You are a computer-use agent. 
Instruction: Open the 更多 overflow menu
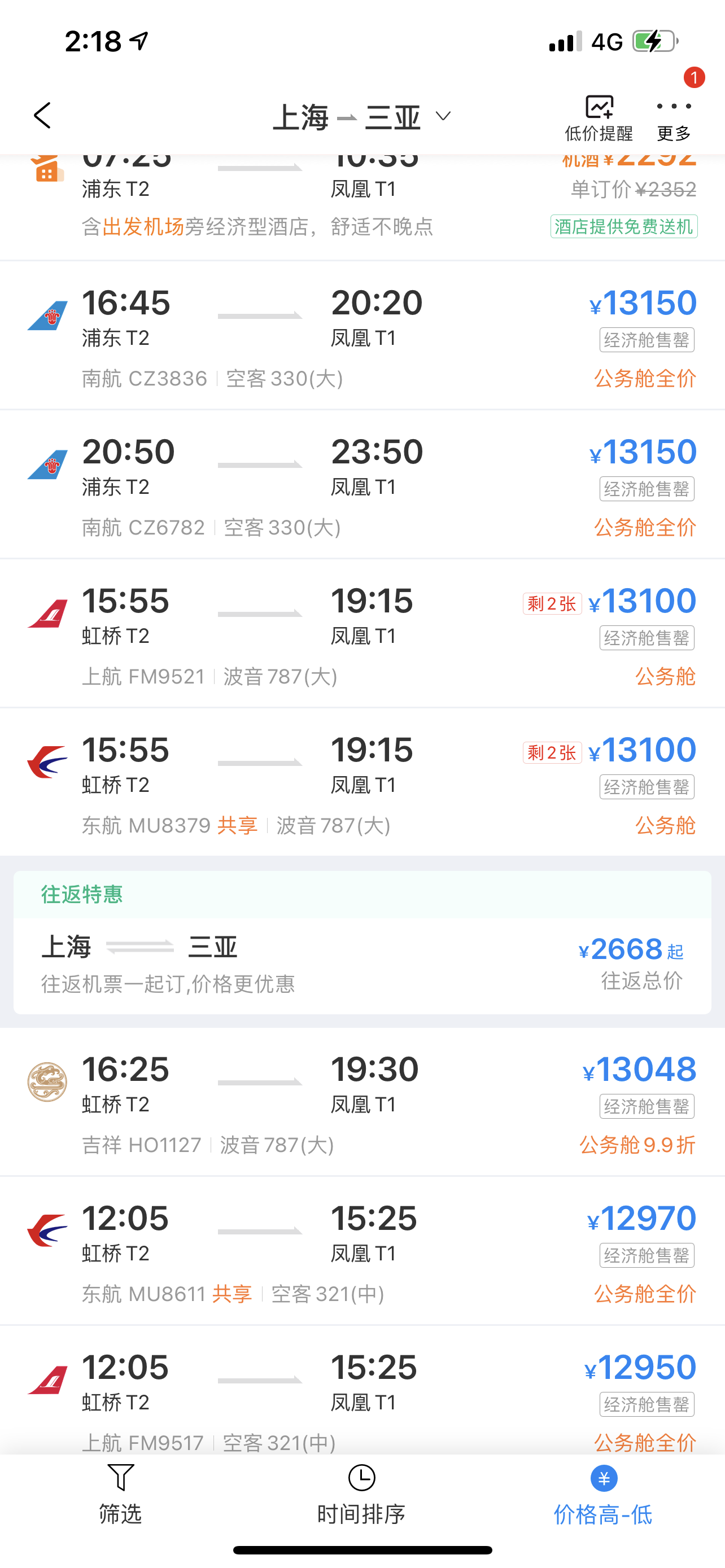point(673,118)
